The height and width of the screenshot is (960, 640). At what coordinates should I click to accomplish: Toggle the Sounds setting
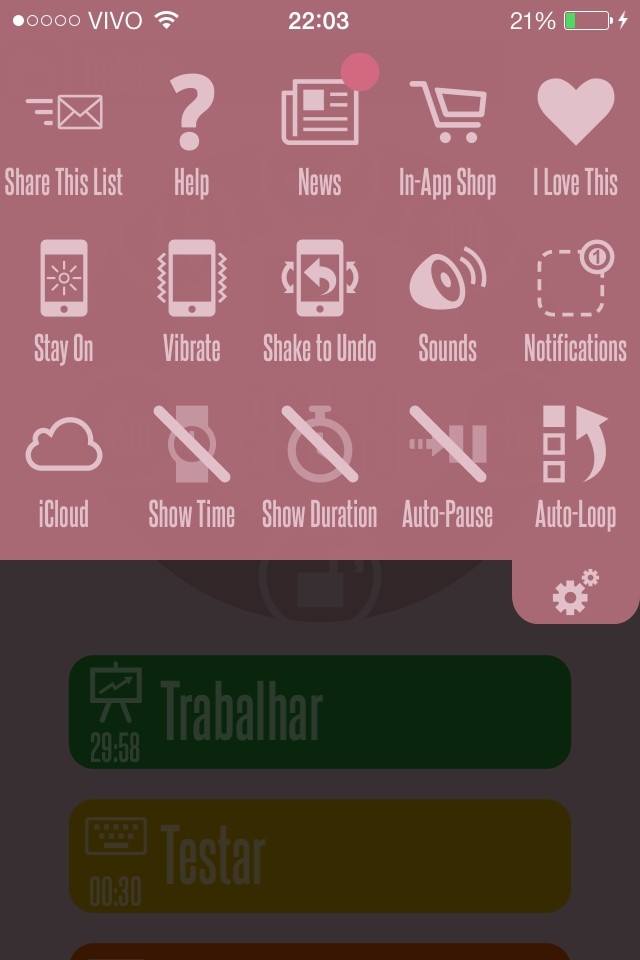click(x=447, y=300)
